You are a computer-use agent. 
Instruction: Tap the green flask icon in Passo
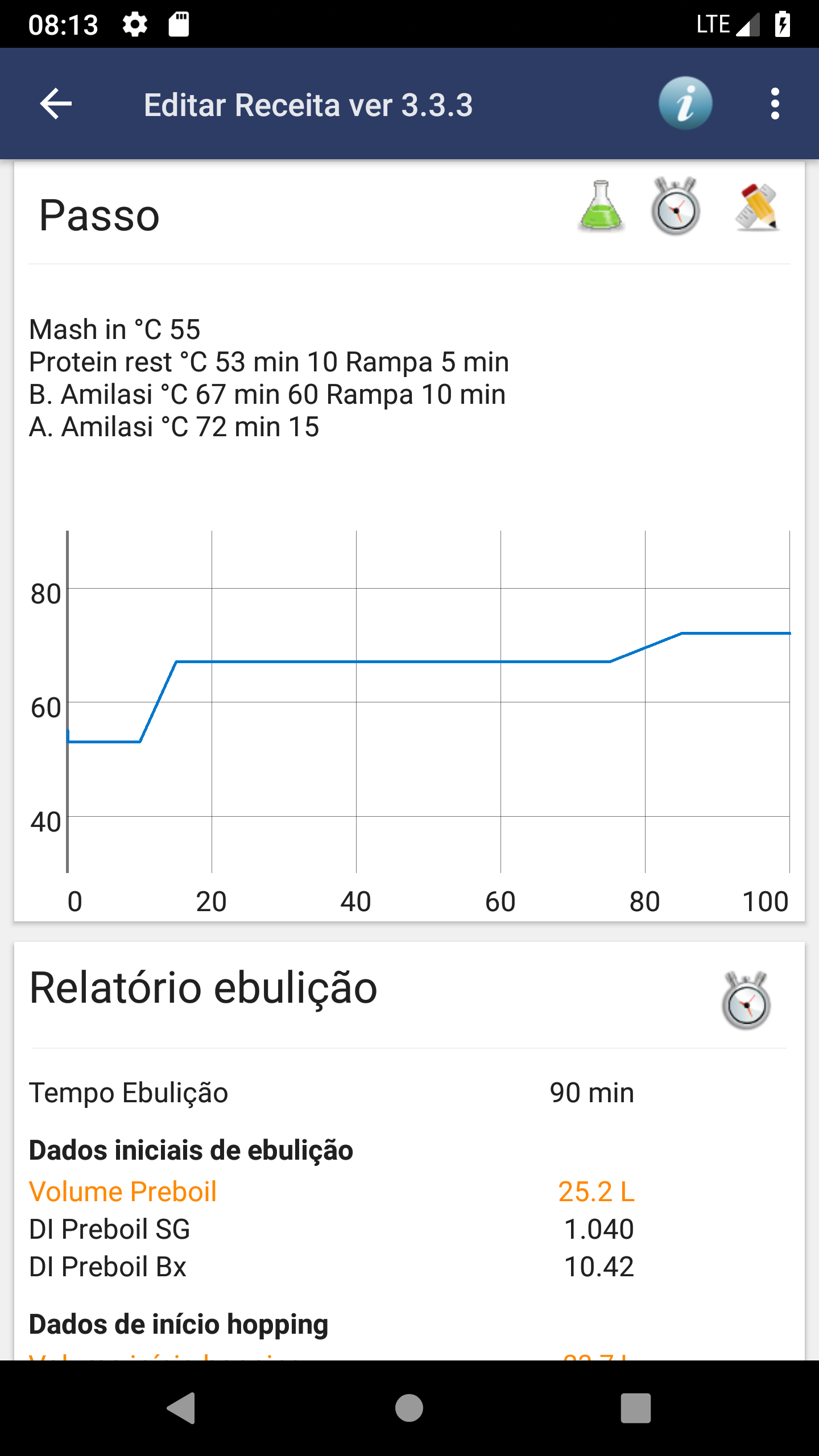pyautogui.click(x=601, y=206)
